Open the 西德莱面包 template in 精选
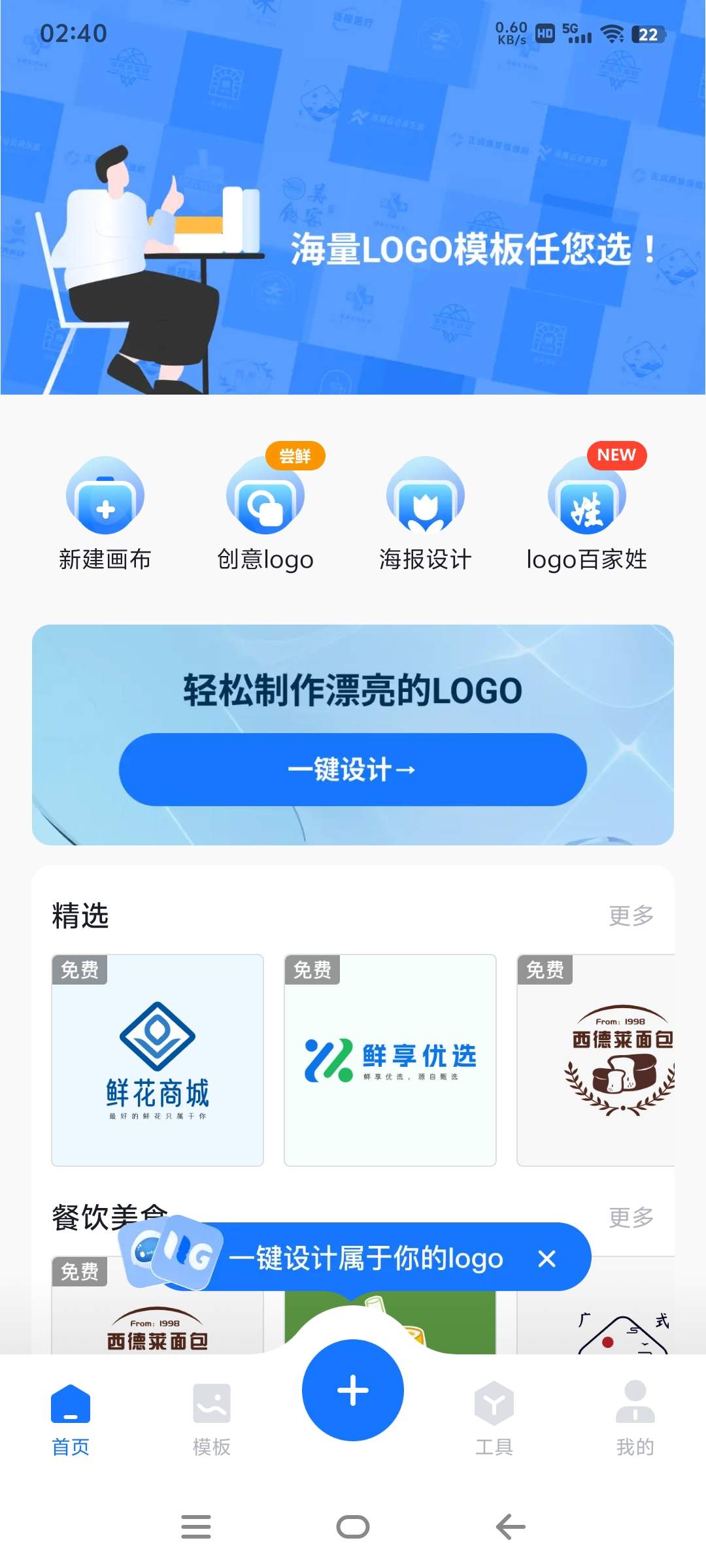706x1568 pixels. coord(596,1060)
